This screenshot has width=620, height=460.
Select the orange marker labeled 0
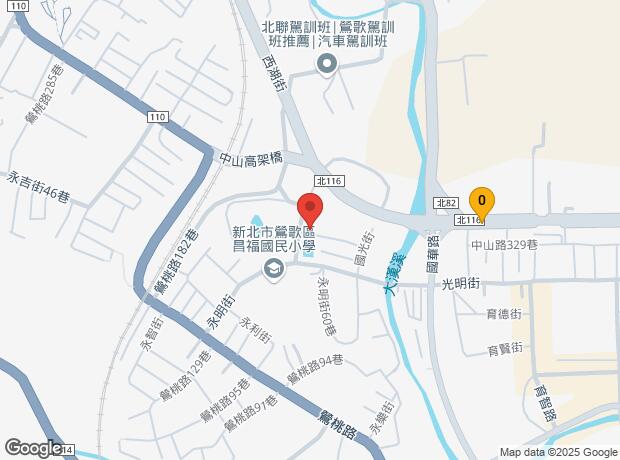tap(482, 201)
